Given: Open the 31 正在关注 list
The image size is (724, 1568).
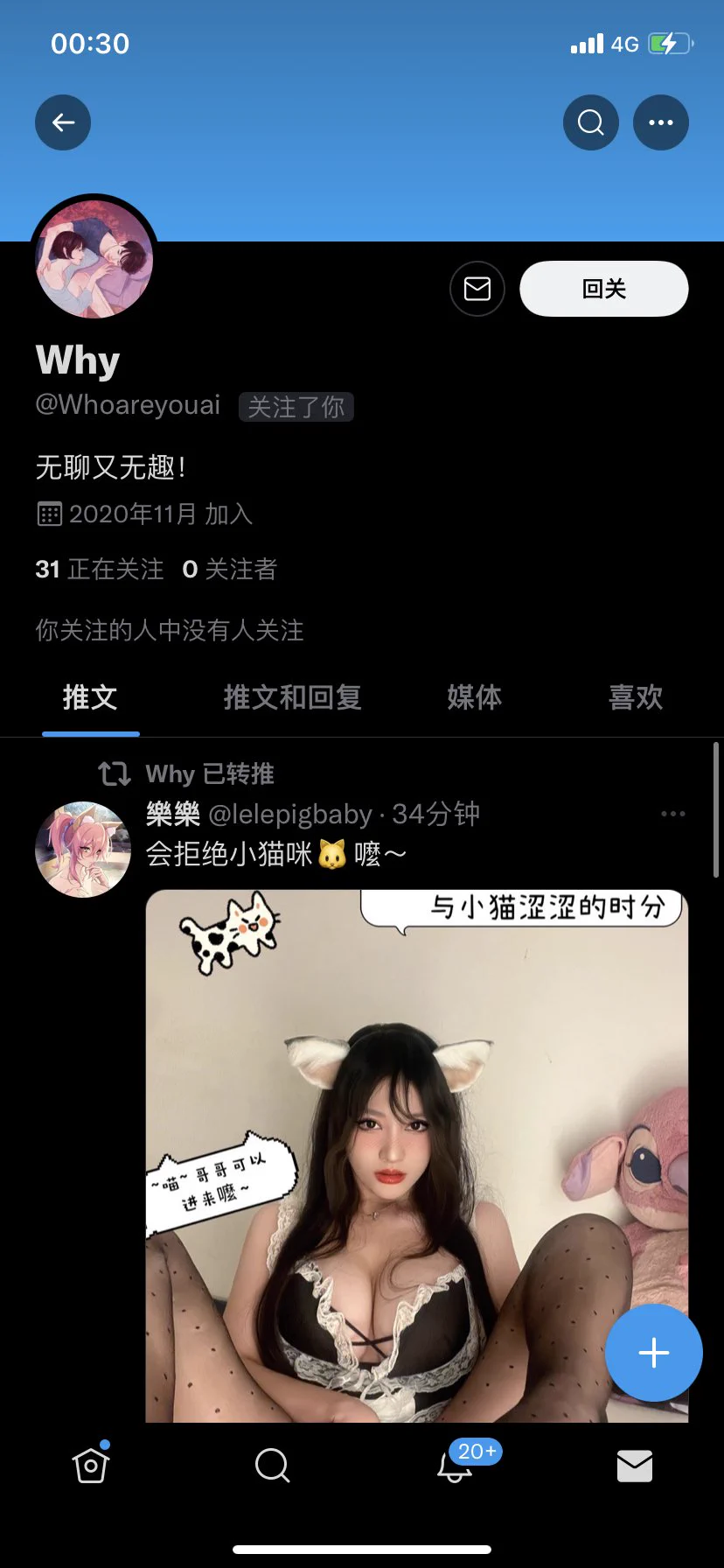Looking at the screenshot, I should (x=100, y=570).
